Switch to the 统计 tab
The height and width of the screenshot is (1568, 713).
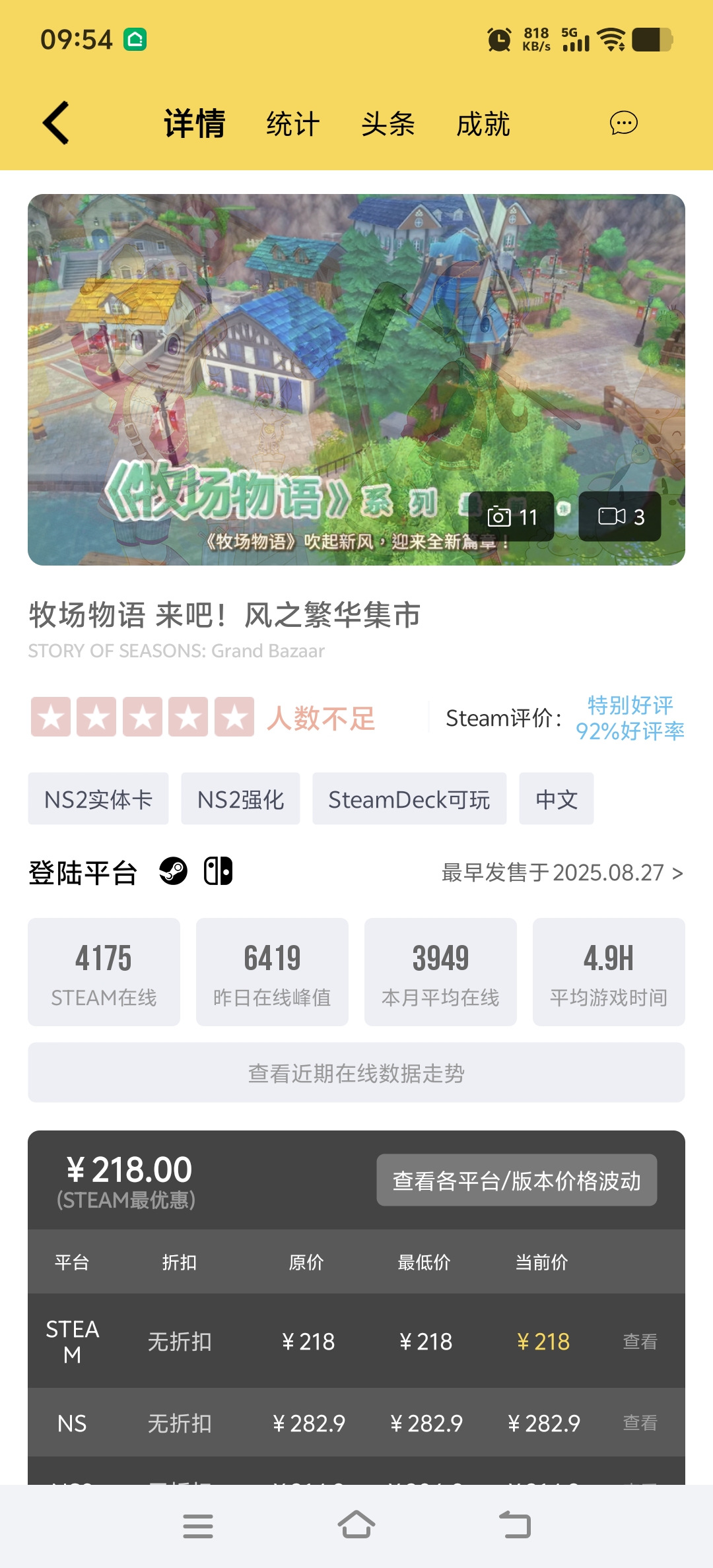click(292, 124)
